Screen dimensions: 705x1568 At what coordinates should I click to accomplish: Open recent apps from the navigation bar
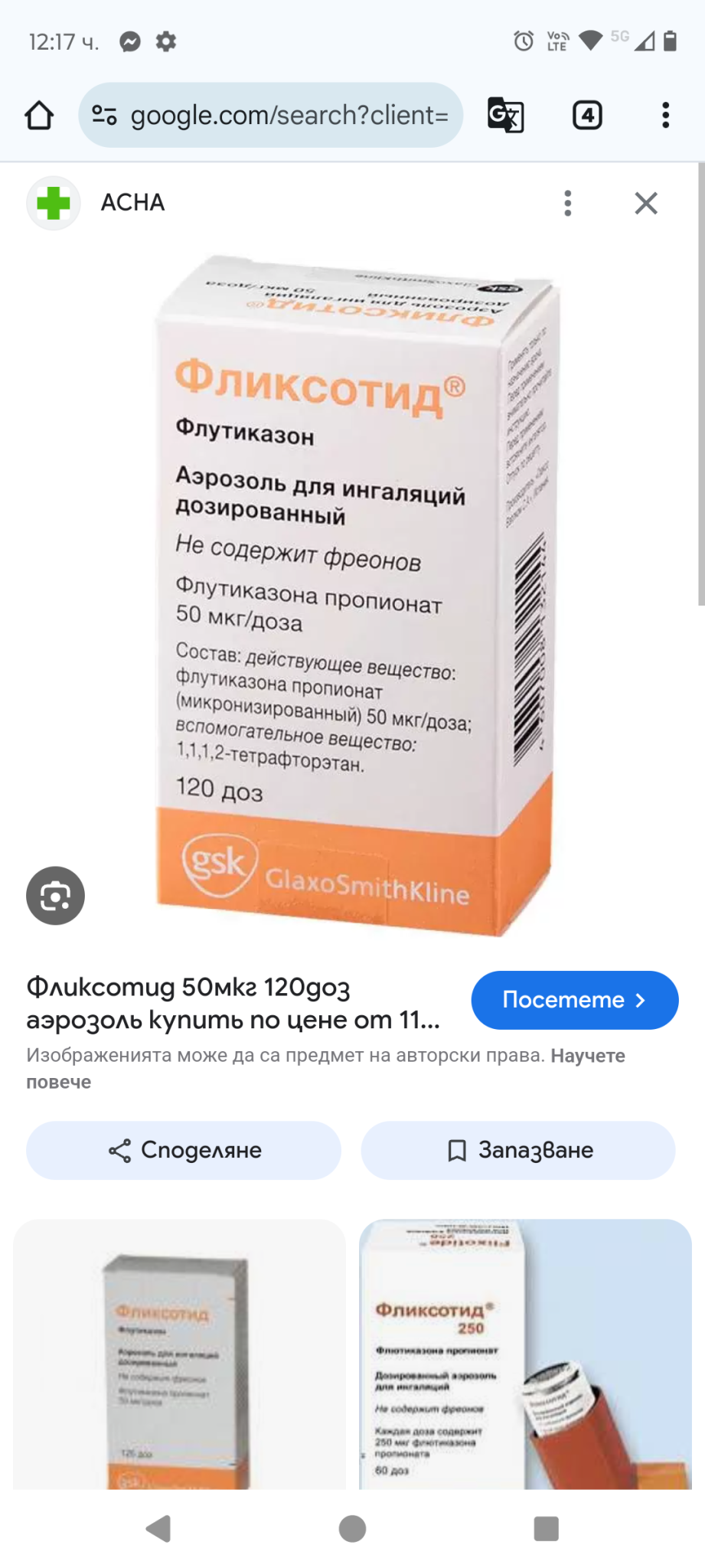pyautogui.click(x=546, y=1528)
